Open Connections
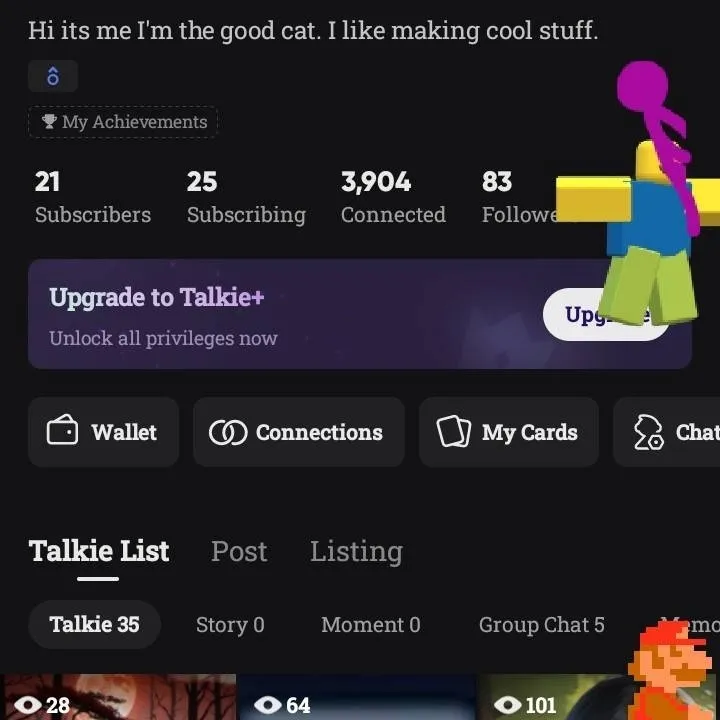The height and width of the screenshot is (720, 720). 298,432
